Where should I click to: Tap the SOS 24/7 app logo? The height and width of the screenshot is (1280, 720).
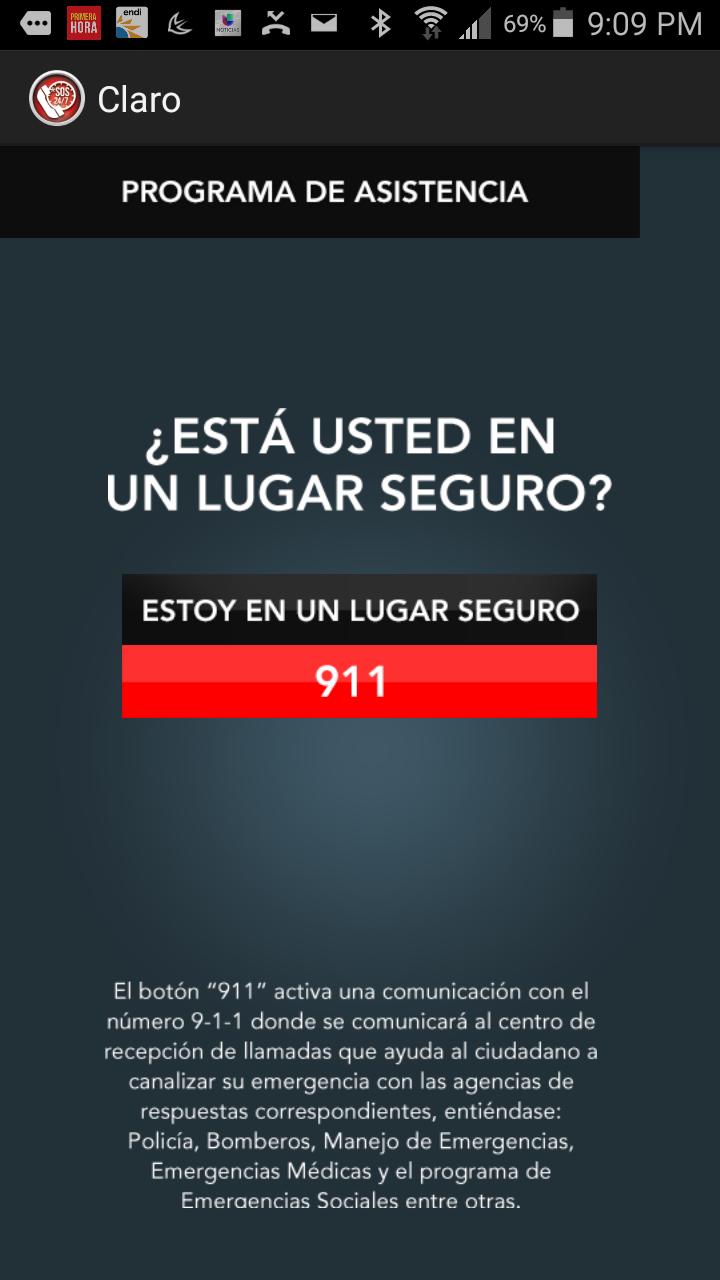click(55, 98)
